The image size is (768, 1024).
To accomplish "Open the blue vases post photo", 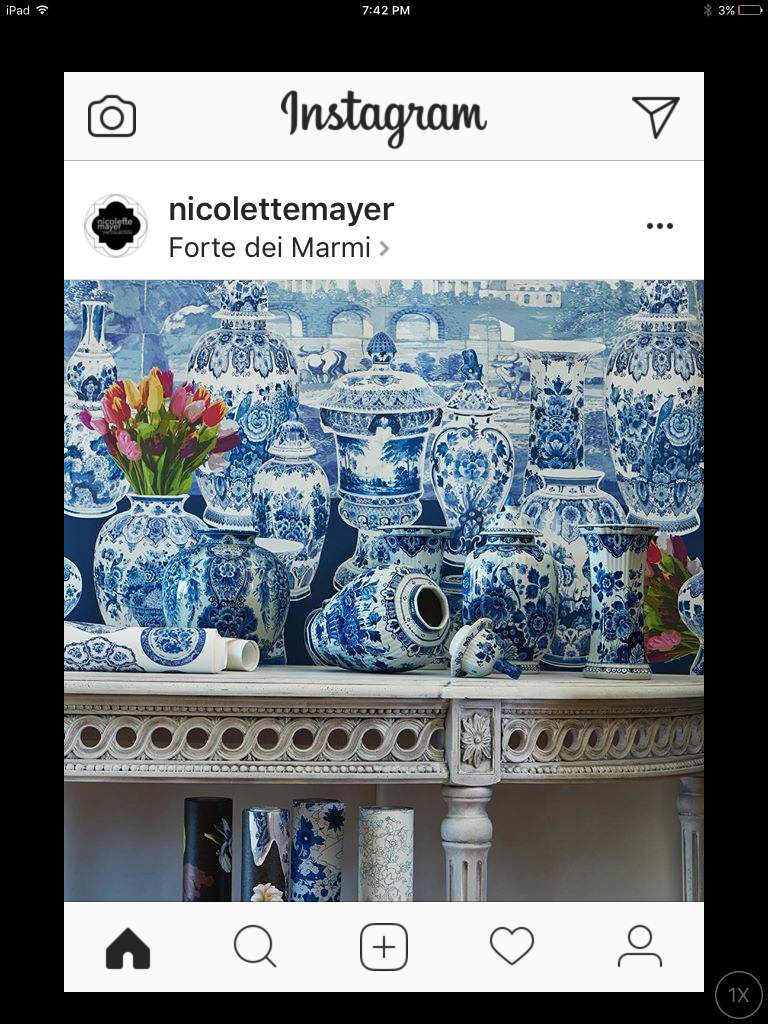I will pyautogui.click(x=384, y=590).
